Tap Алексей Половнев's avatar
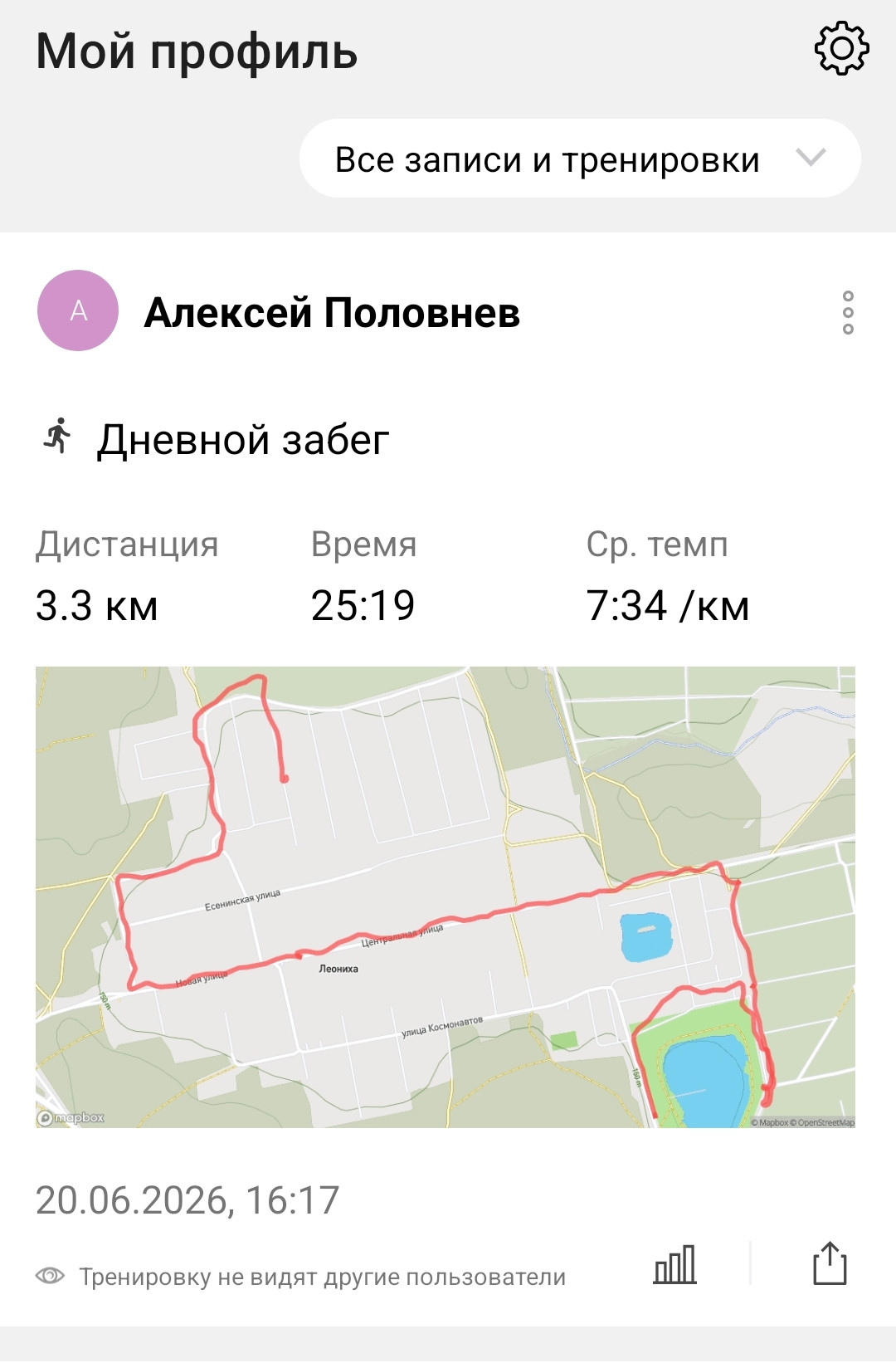896x1363 pixels. 78,310
